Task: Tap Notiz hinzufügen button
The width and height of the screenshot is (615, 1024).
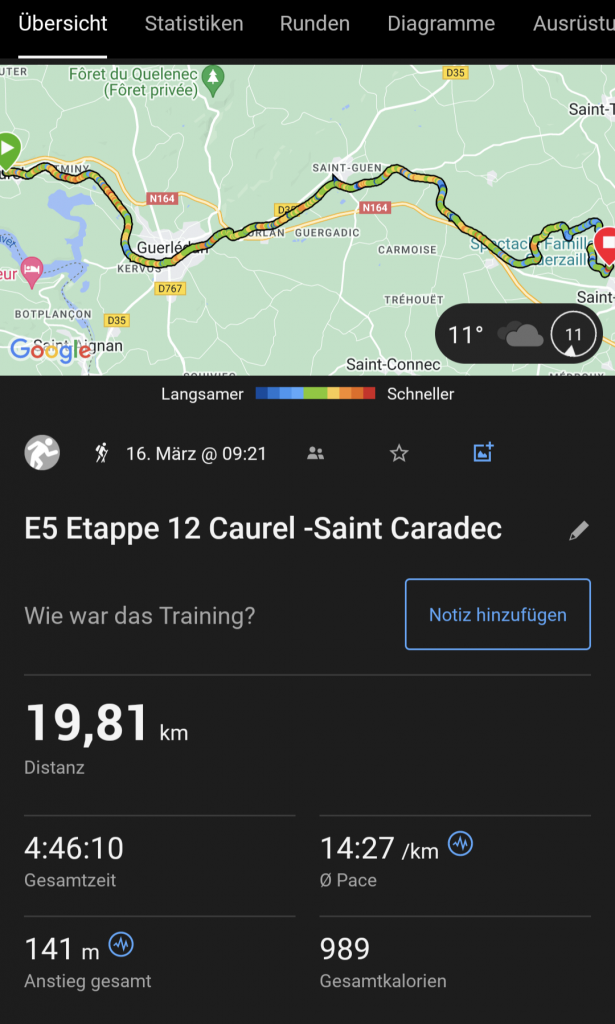Action: pyautogui.click(x=497, y=614)
